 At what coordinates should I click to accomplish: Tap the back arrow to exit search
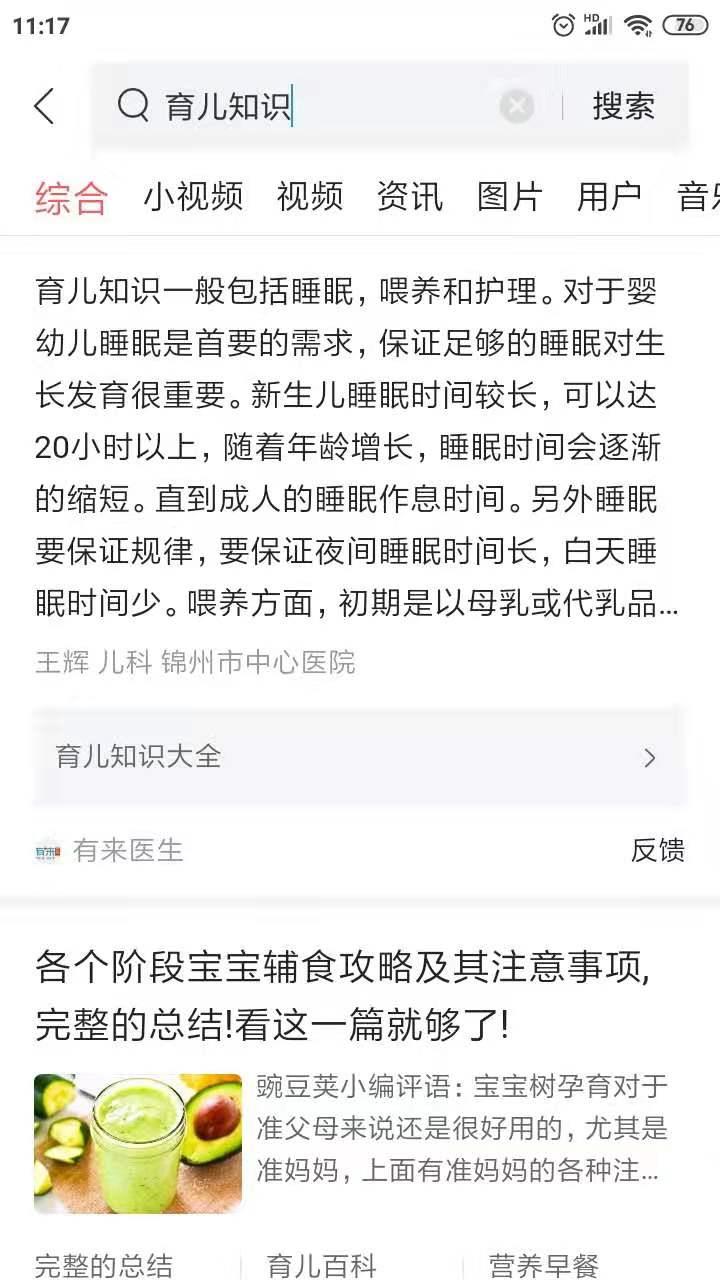(44, 105)
